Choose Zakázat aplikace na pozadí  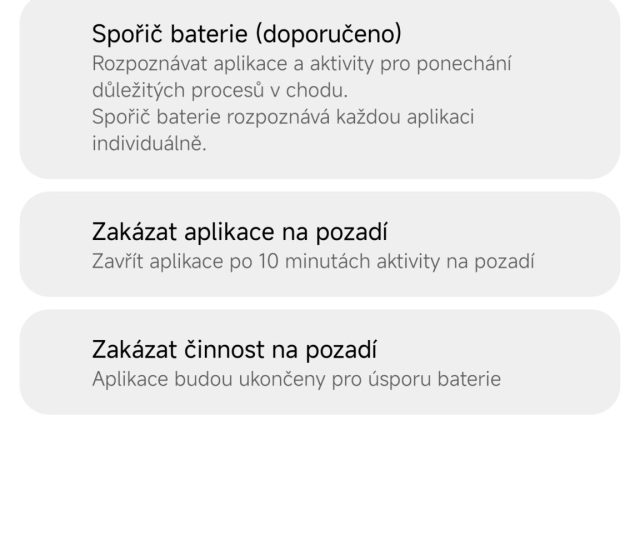(320, 245)
